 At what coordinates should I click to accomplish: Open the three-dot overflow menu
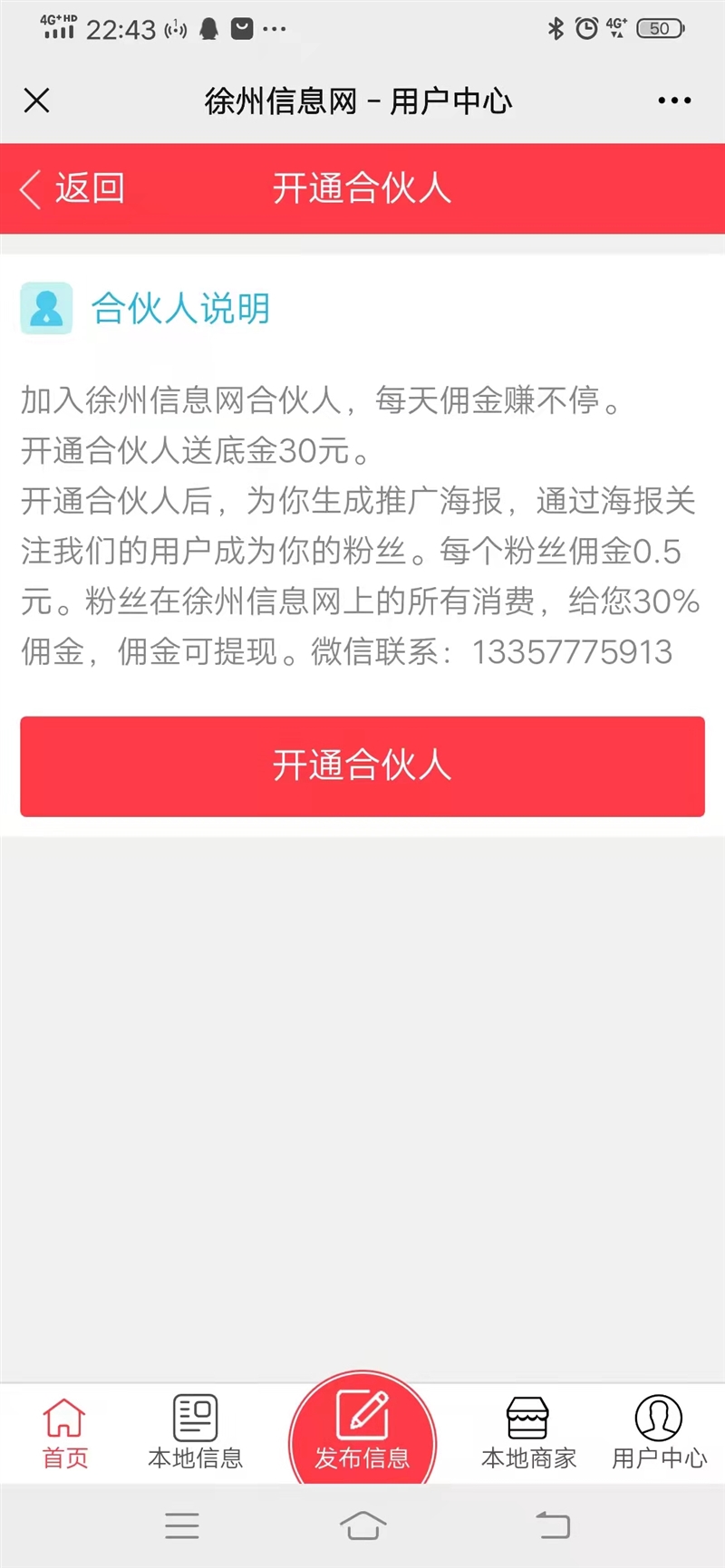tap(674, 101)
